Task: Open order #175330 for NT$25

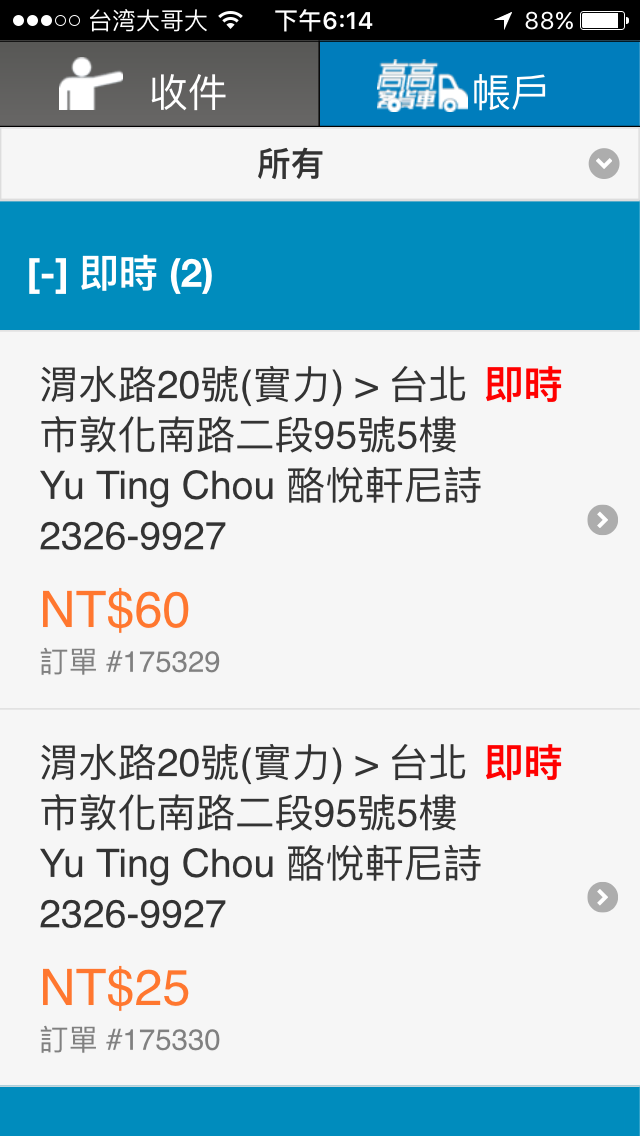Action: 320,897
